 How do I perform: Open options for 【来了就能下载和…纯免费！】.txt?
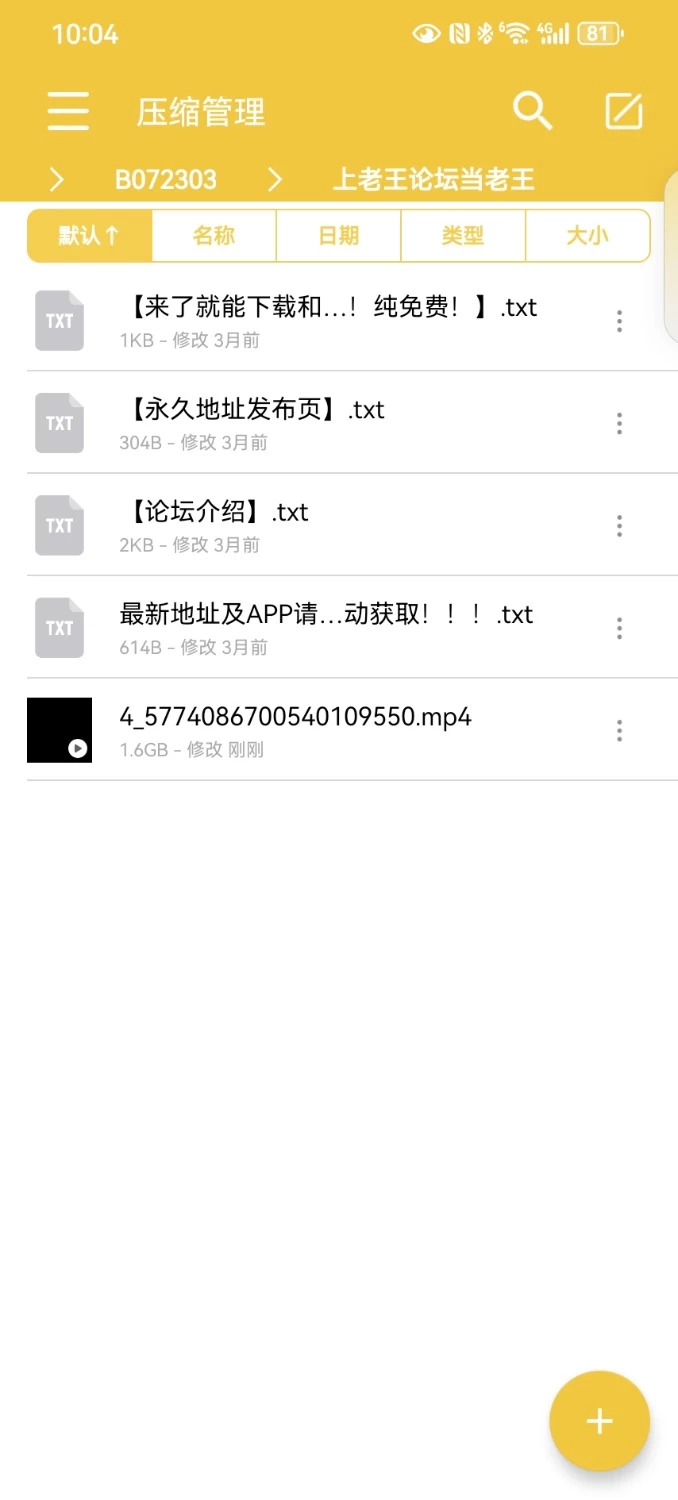[x=620, y=321]
